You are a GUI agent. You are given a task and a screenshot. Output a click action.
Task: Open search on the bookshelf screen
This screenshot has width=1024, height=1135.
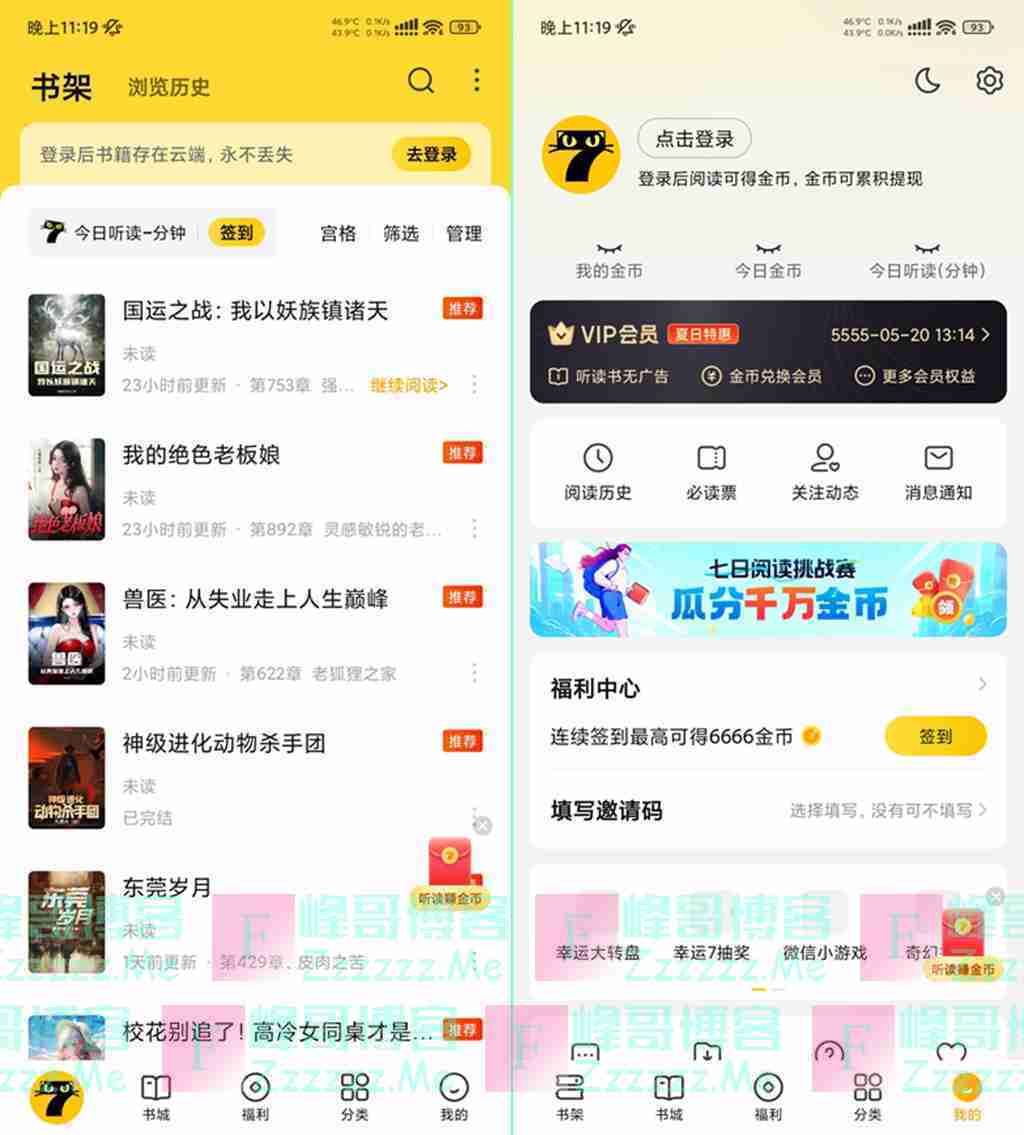[421, 81]
